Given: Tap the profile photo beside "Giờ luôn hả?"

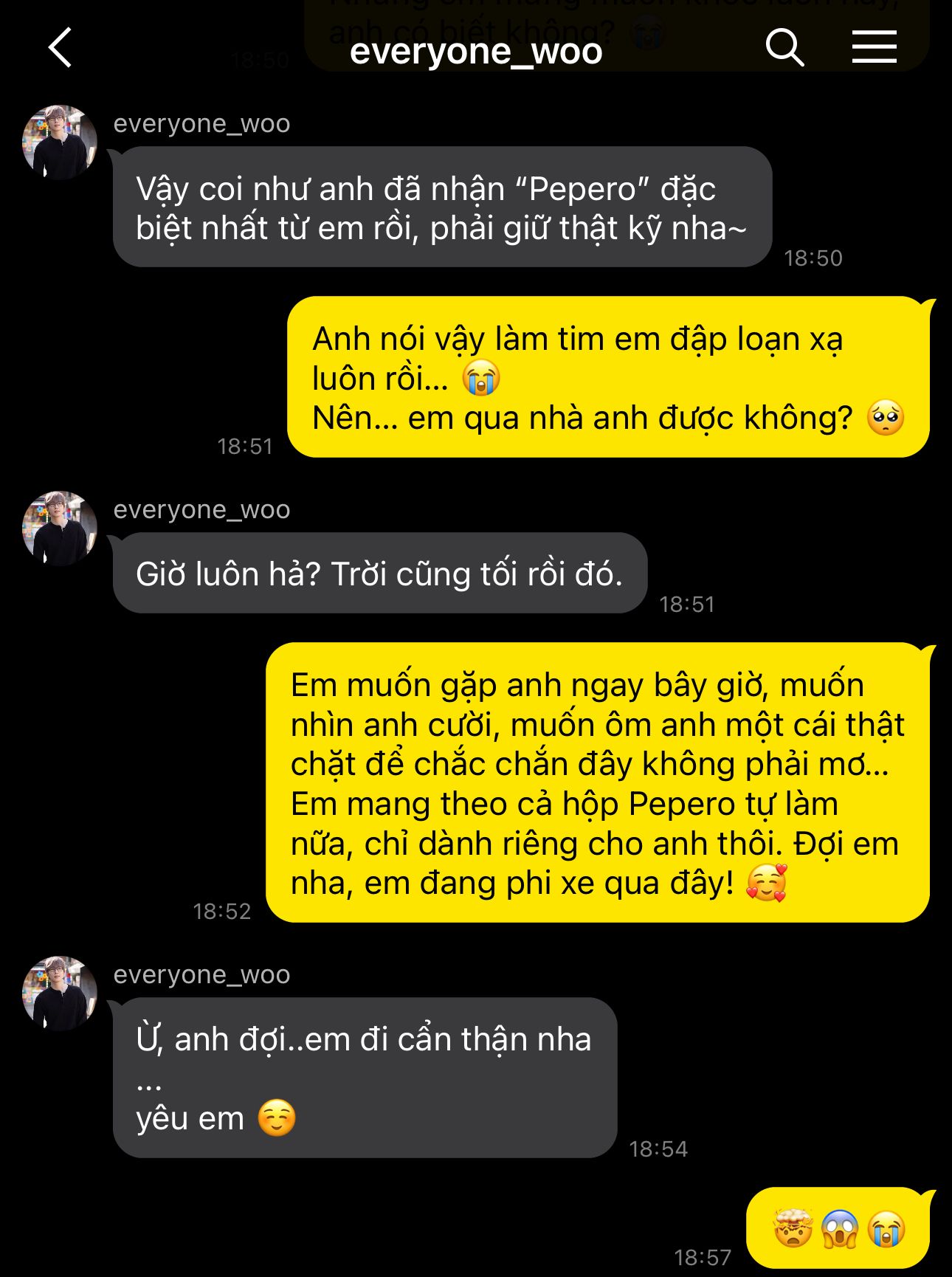Looking at the screenshot, I should [60, 529].
